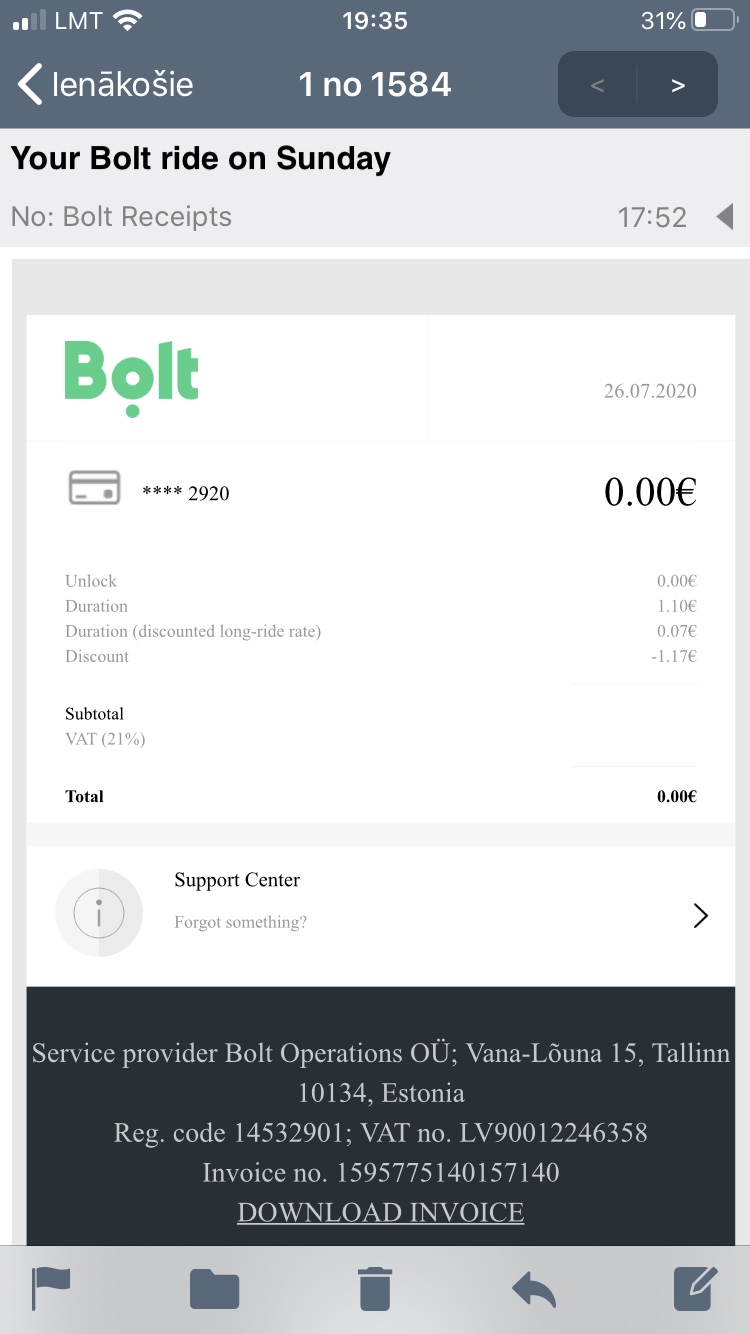Go back to the Ienākošie inbox

coord(105,85)
